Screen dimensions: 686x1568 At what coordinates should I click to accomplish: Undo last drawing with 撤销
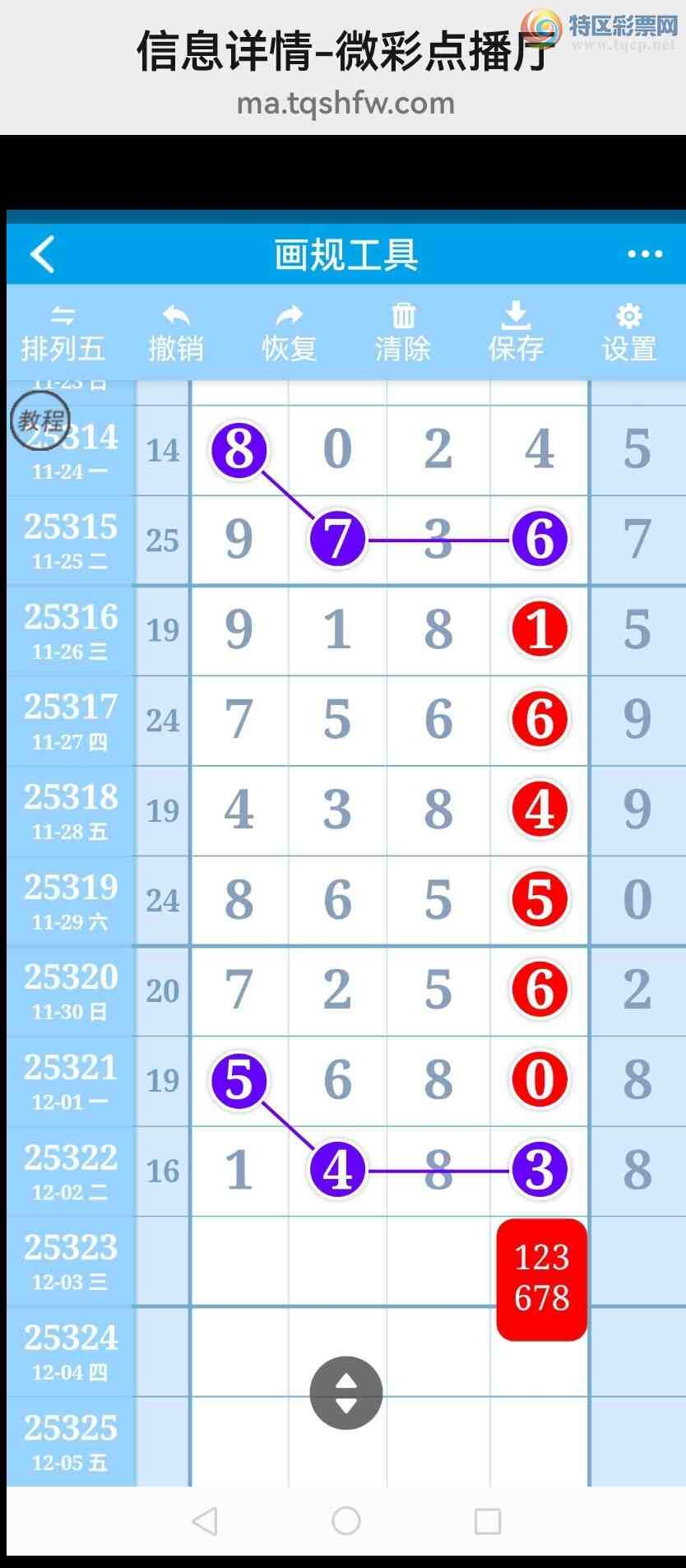pyautogui.click(x=176, y=334)
